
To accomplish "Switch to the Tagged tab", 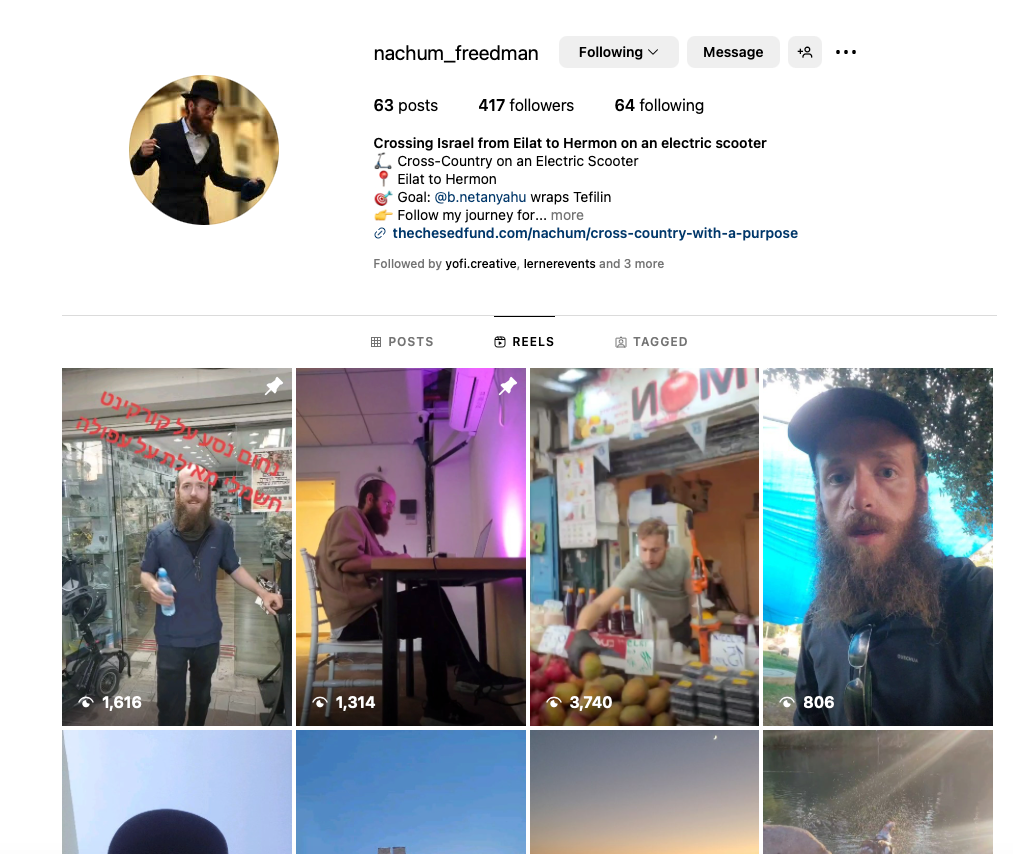I will click(x=651, y=342).
